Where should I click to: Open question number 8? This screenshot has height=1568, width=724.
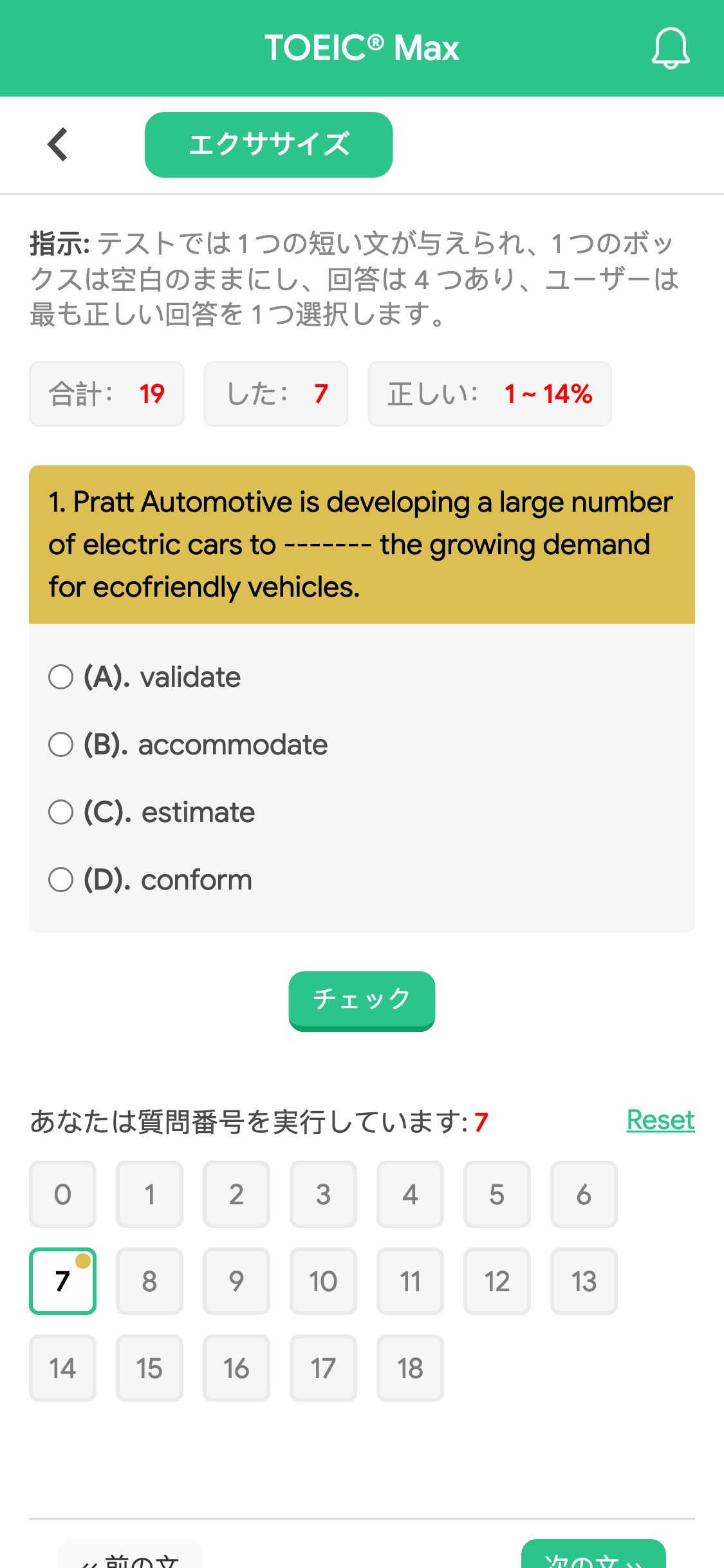(149, 1282)
